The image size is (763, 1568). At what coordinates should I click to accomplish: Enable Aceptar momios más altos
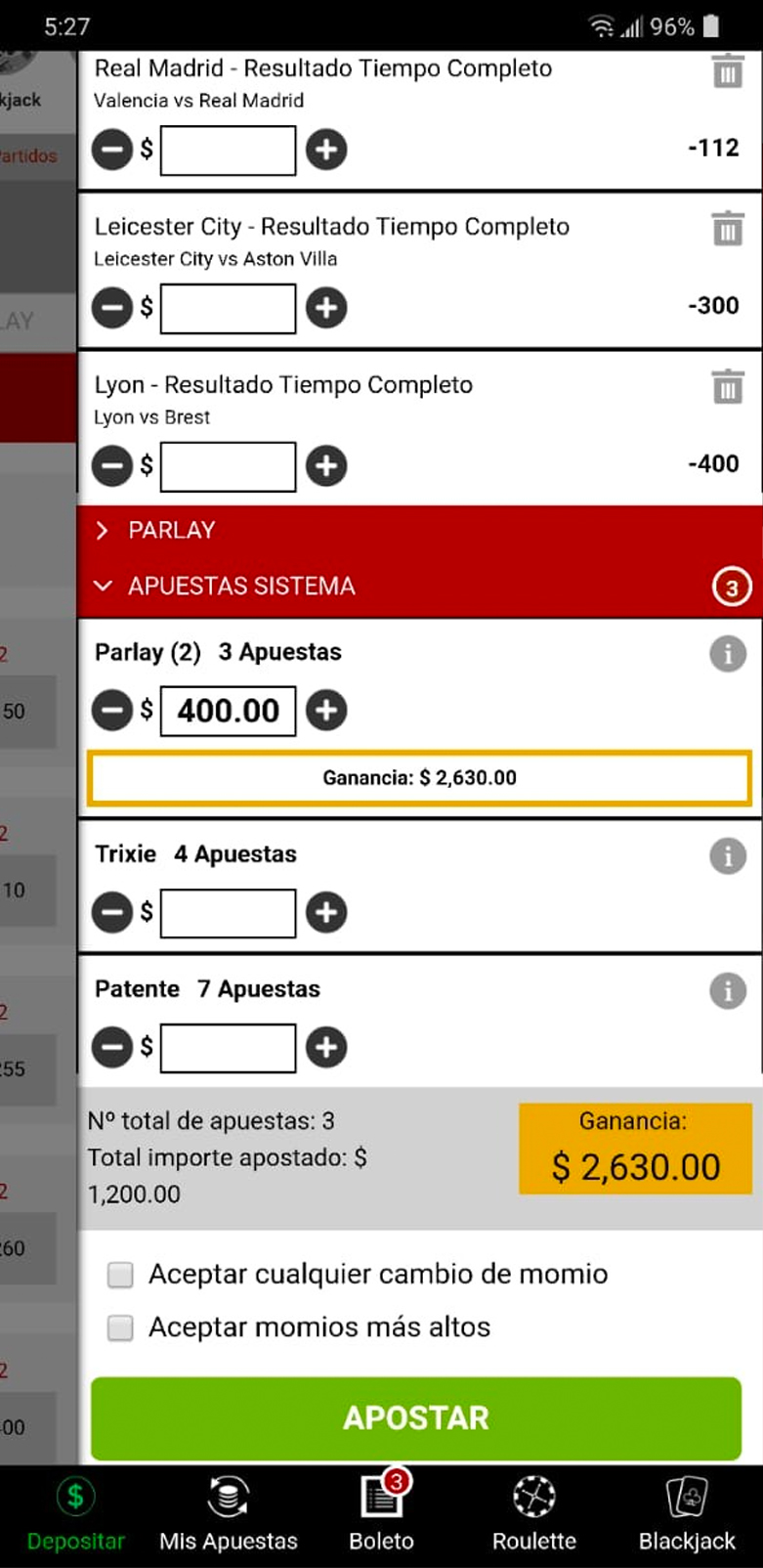pos(120,1328)
